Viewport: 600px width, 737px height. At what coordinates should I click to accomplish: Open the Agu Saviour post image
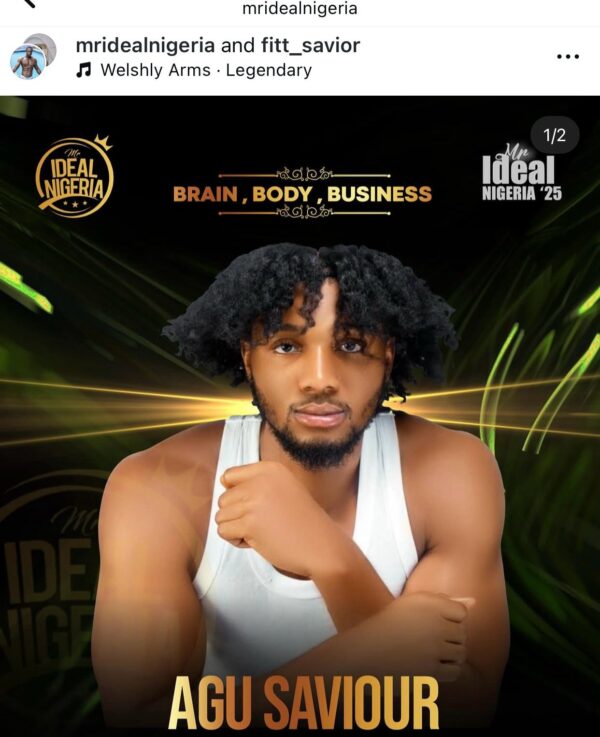(x=300, y=420)
